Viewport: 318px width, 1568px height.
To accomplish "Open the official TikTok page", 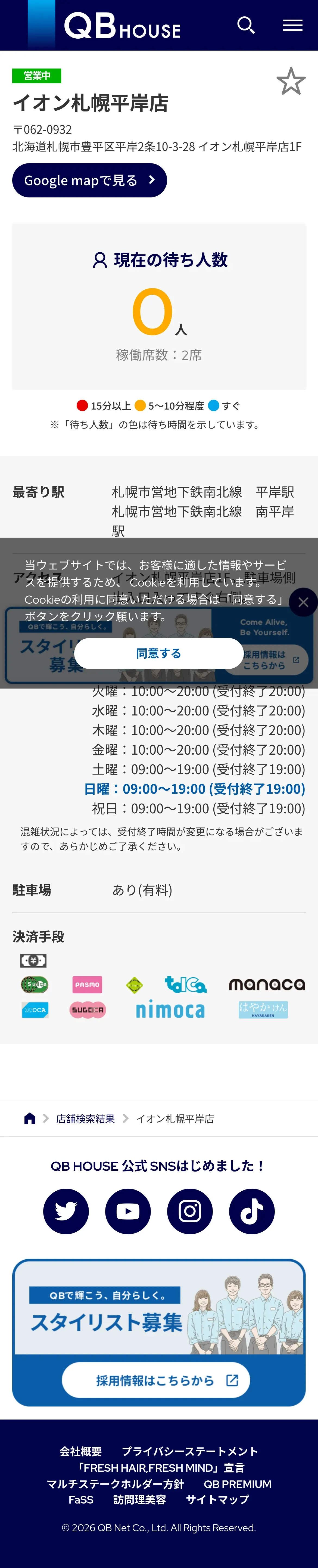I will 252,1211.
